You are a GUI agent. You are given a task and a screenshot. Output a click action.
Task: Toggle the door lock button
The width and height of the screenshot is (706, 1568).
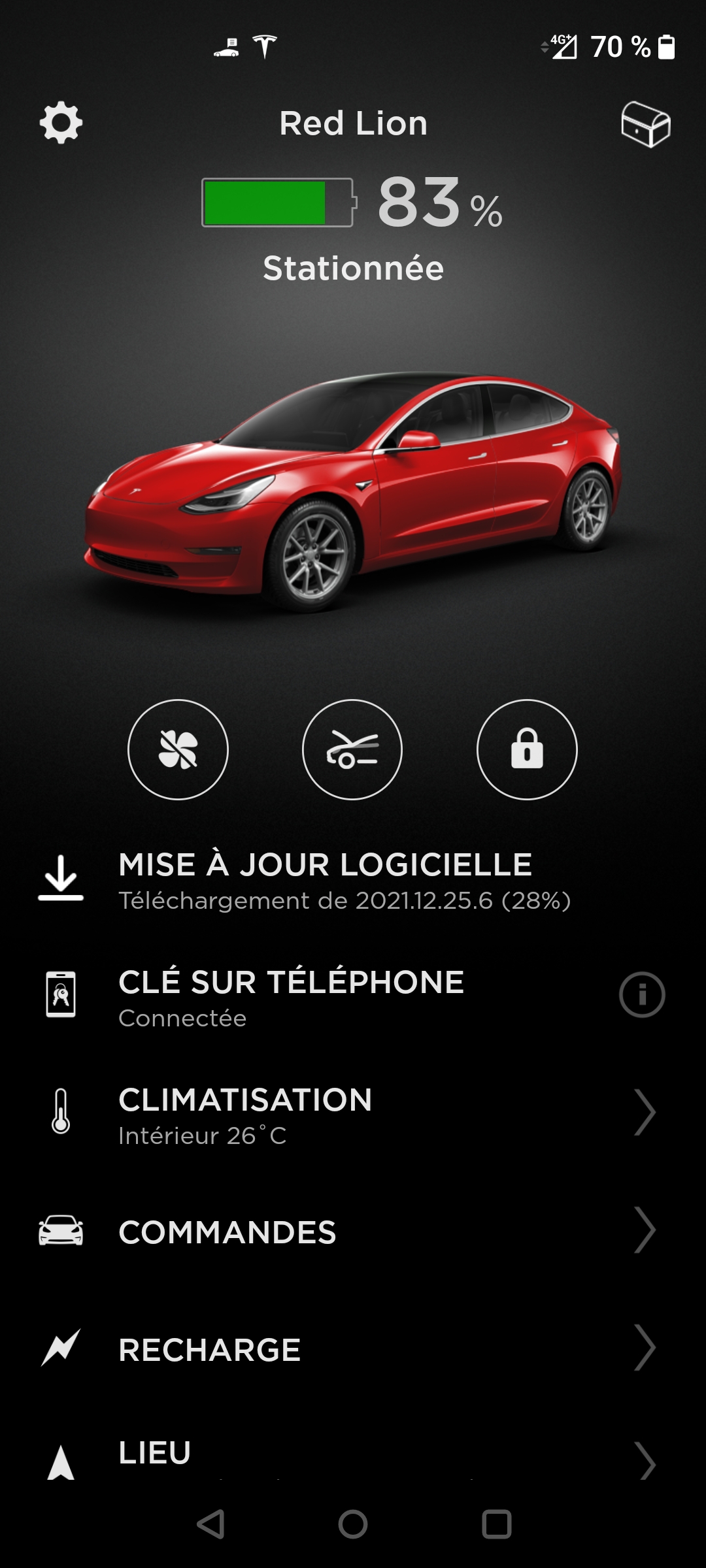coord(527,749)
